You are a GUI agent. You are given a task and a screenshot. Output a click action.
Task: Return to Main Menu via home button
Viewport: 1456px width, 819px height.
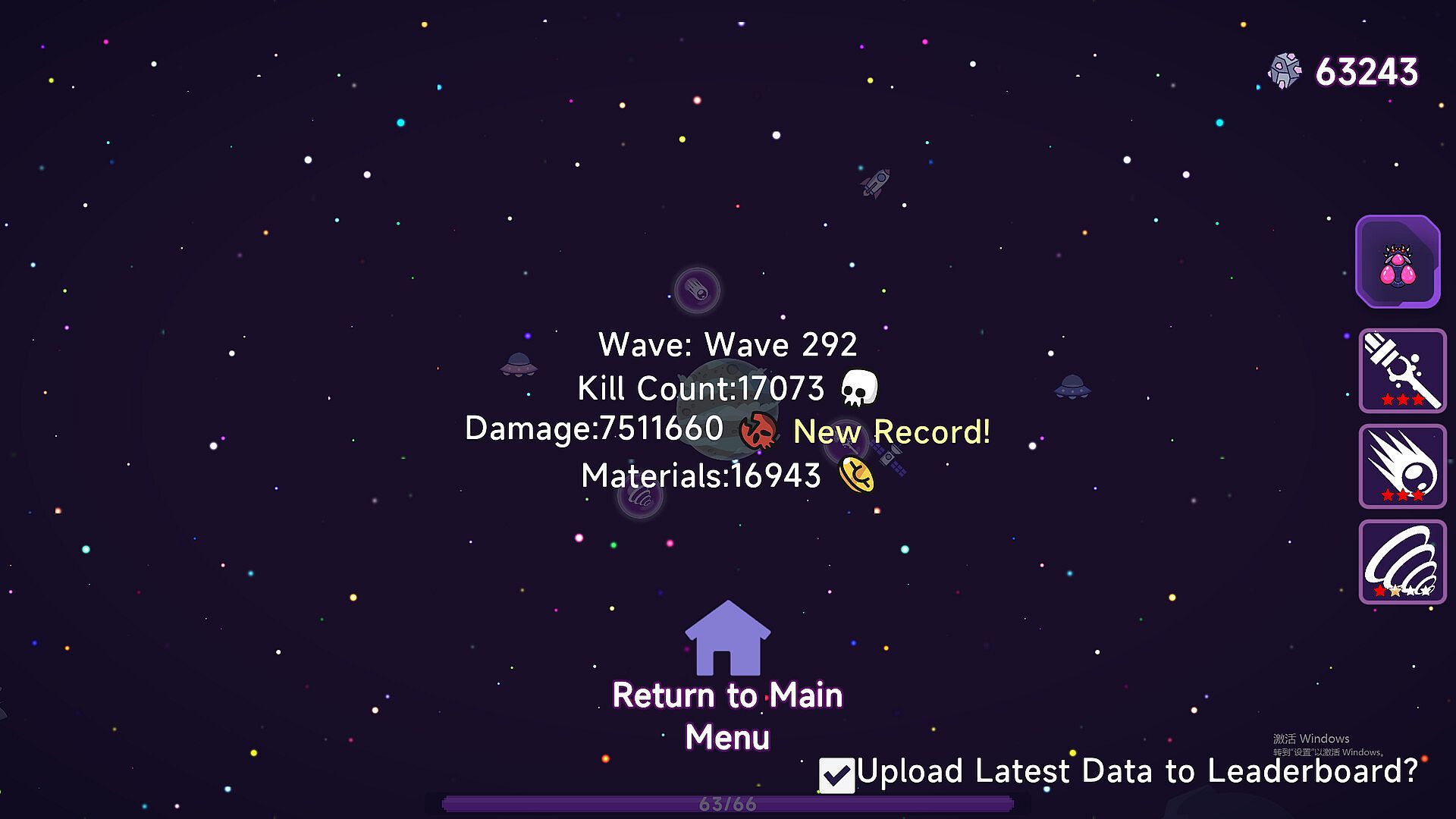pyautogui.click(x=727, y=639)
